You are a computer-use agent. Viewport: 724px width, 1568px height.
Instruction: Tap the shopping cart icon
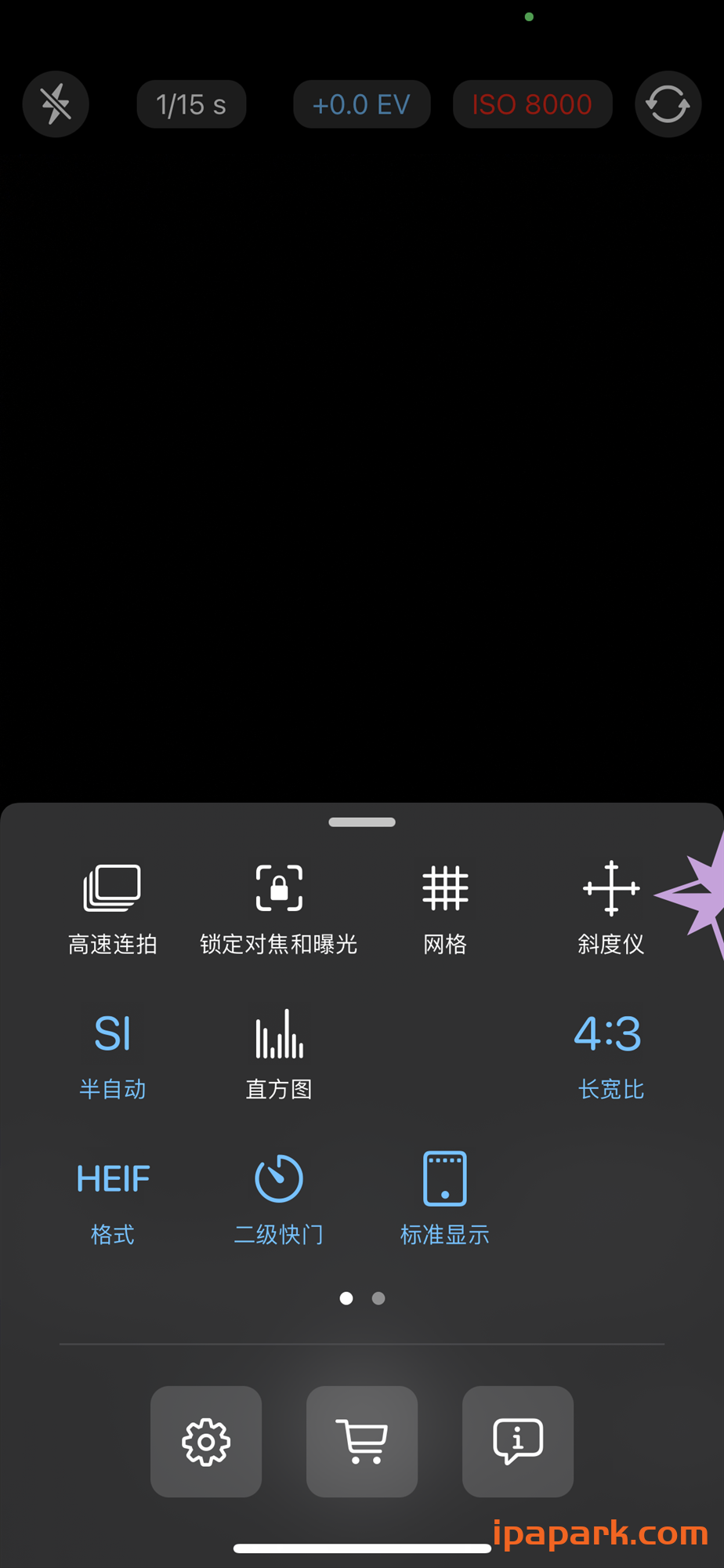[361, 1442]
